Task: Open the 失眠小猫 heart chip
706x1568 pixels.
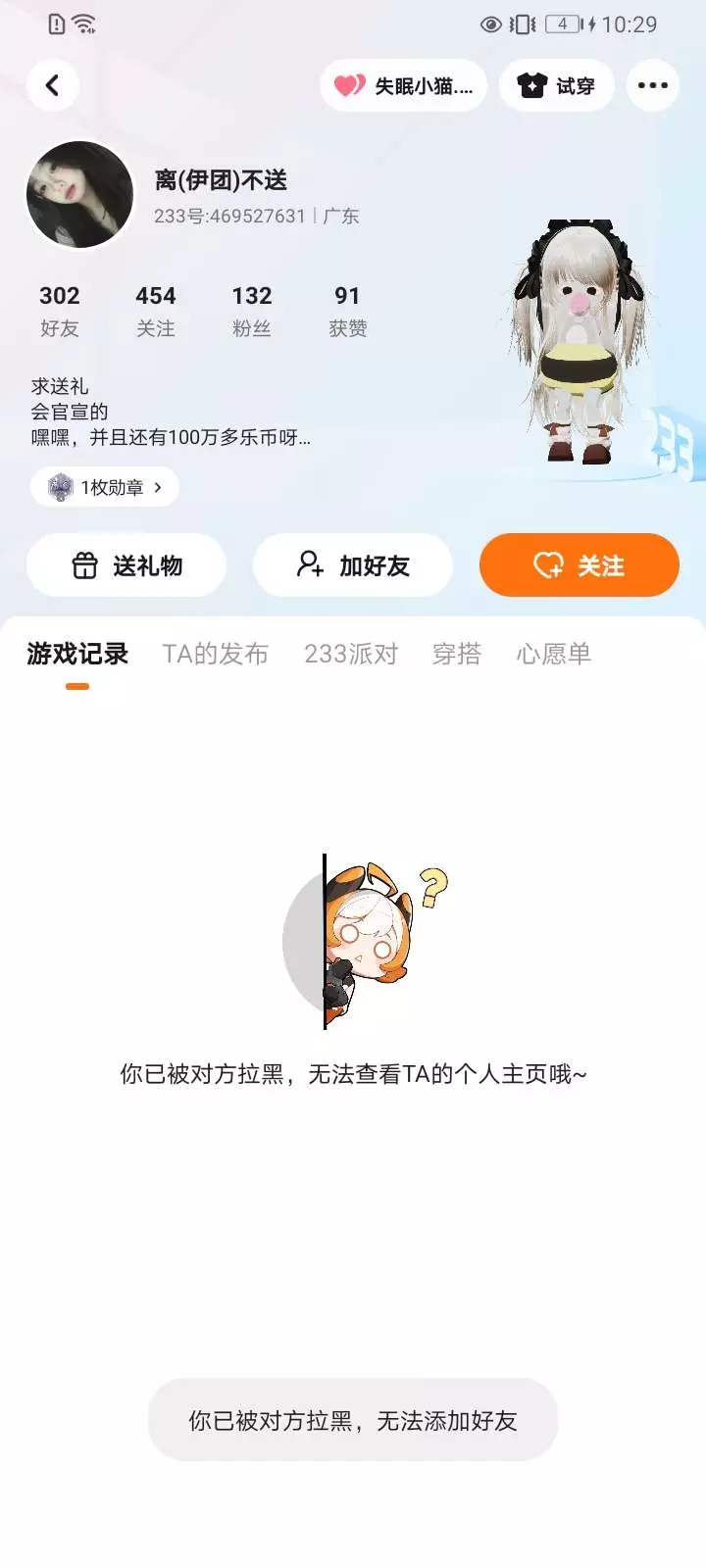Action: click(x=404, y=85)
